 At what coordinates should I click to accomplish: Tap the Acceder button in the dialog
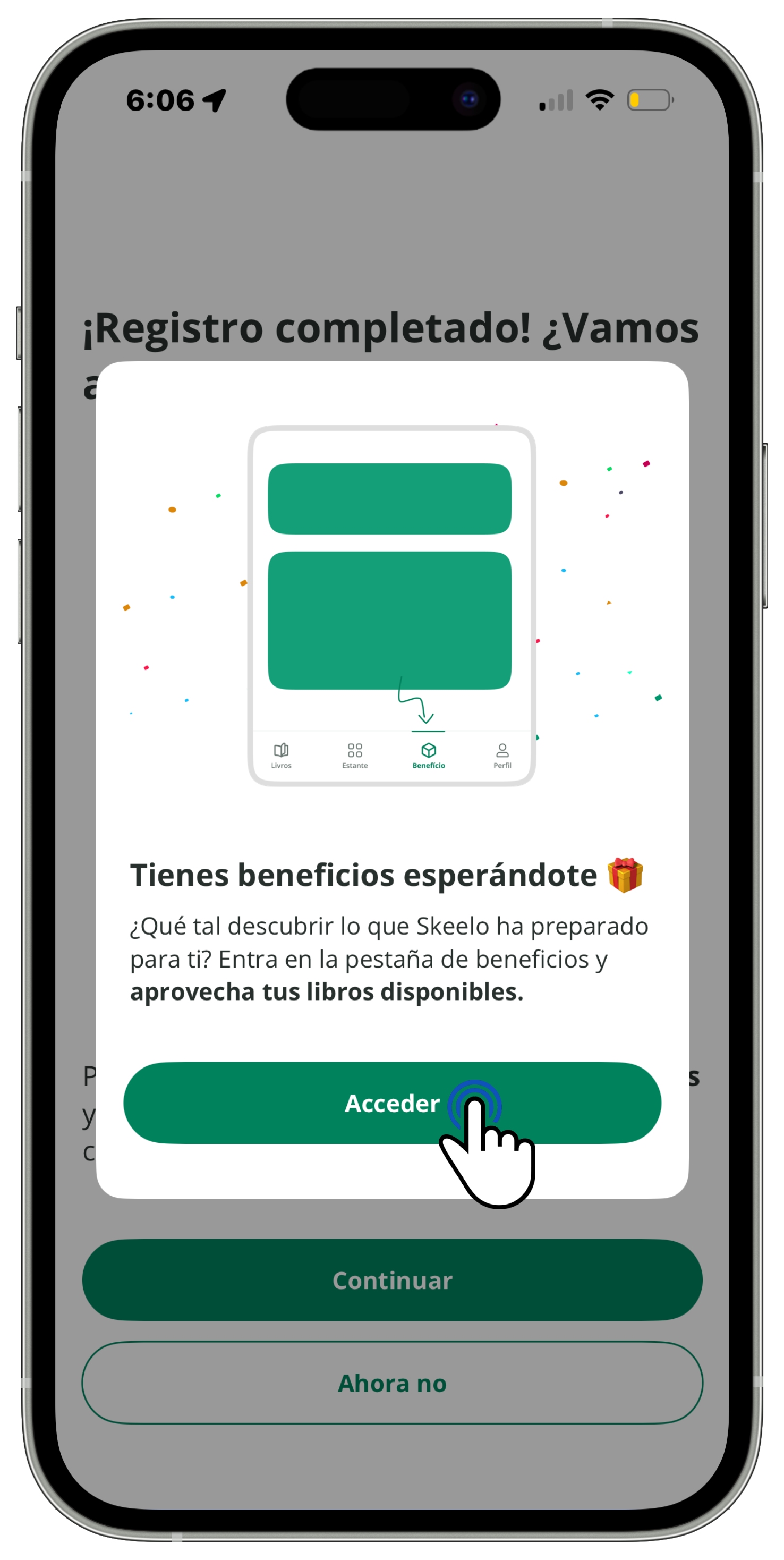tap(391, 1103)
